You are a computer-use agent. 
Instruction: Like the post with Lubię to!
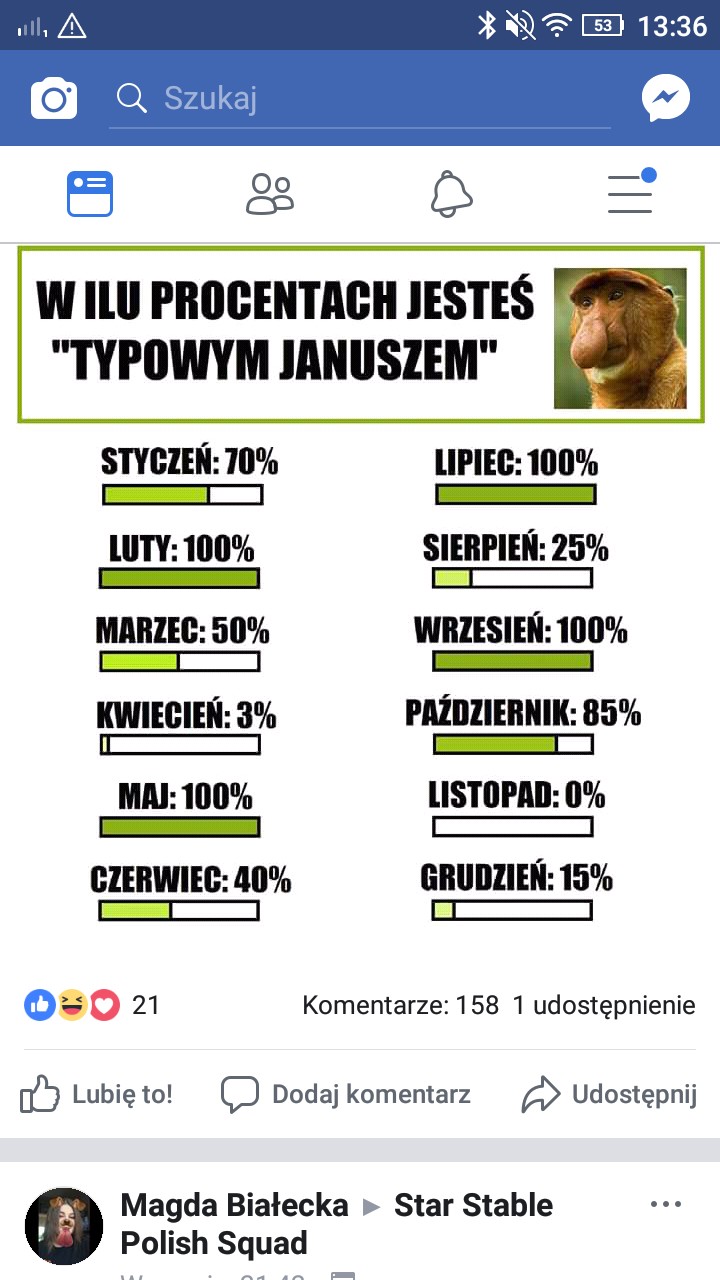tap(97, 1094)
